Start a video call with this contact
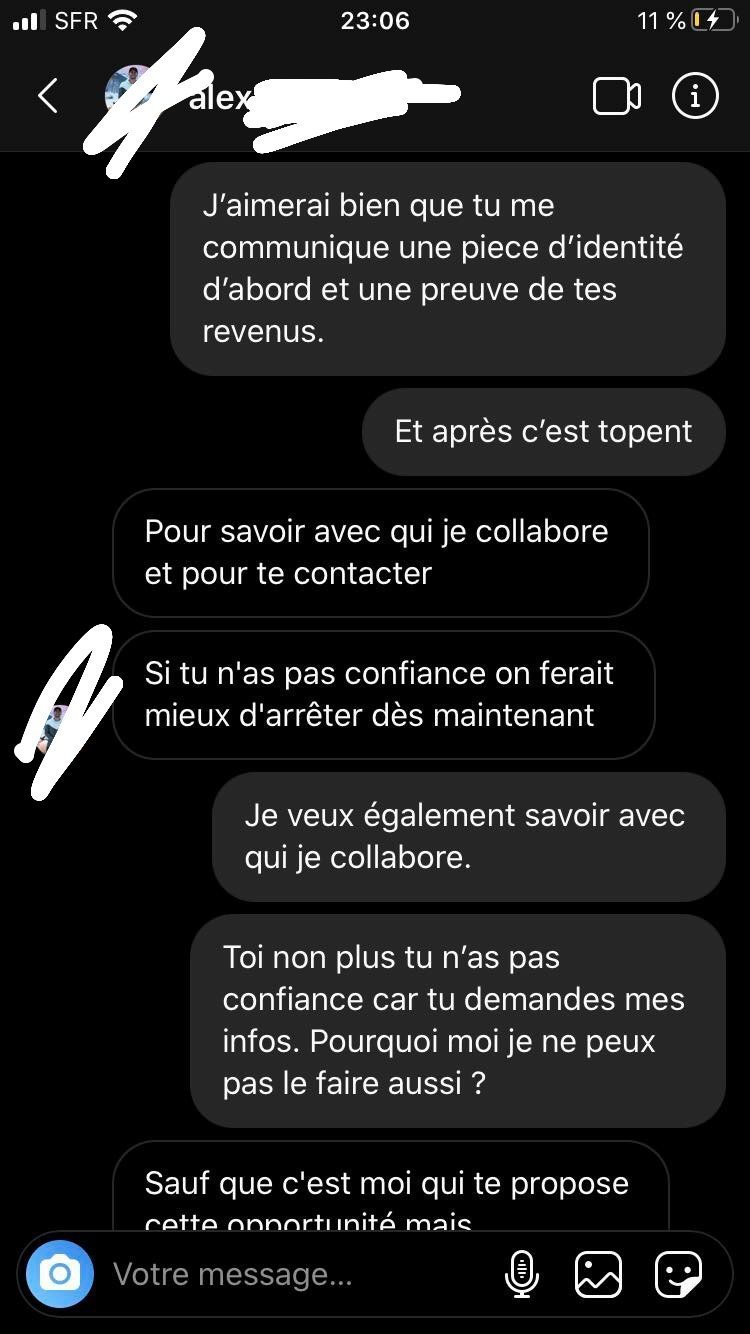This screenshot has height=1334, width=750. (x=617, y=96)
